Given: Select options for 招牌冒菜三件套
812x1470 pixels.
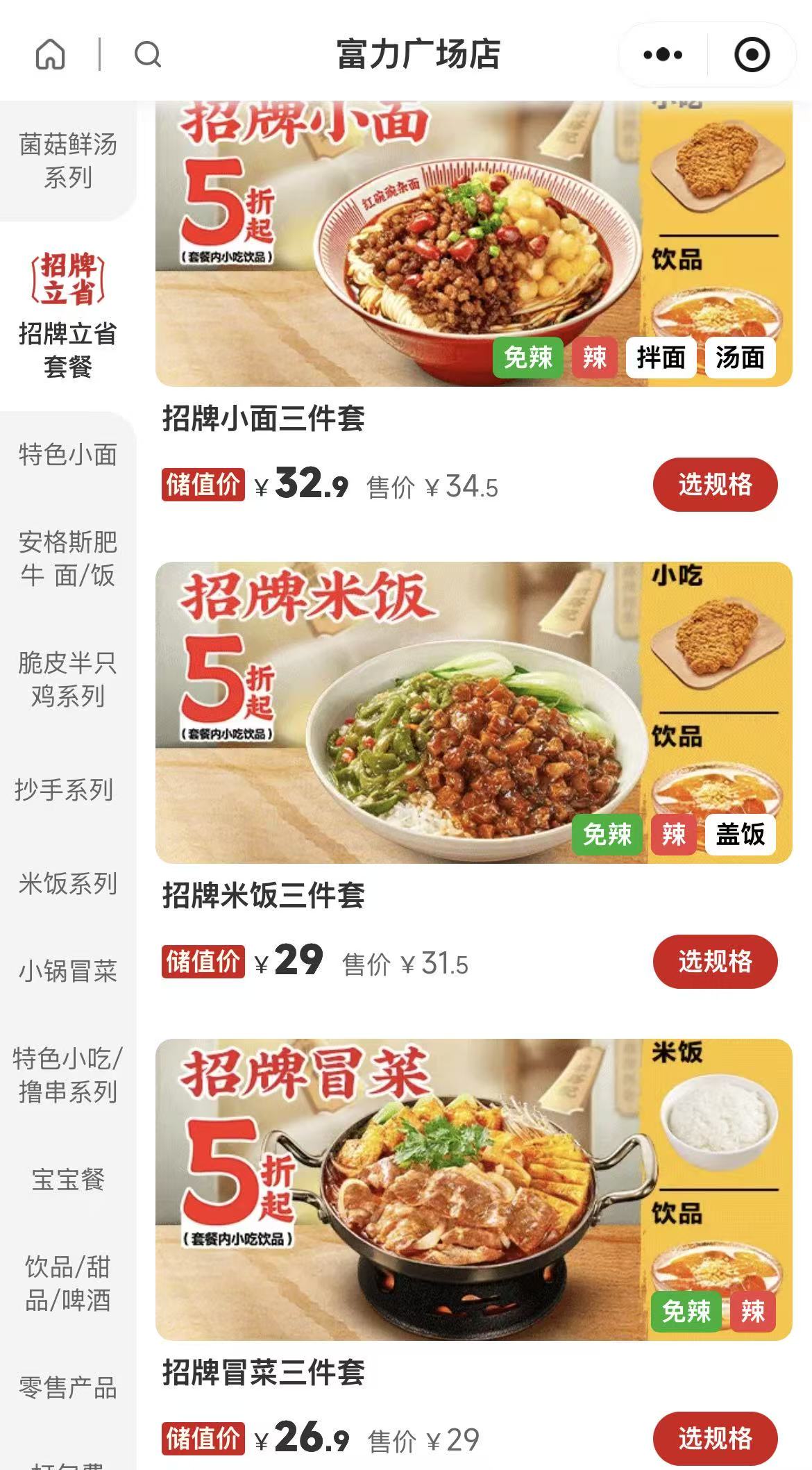Looking at the screenshot, I should [715, 1438].
